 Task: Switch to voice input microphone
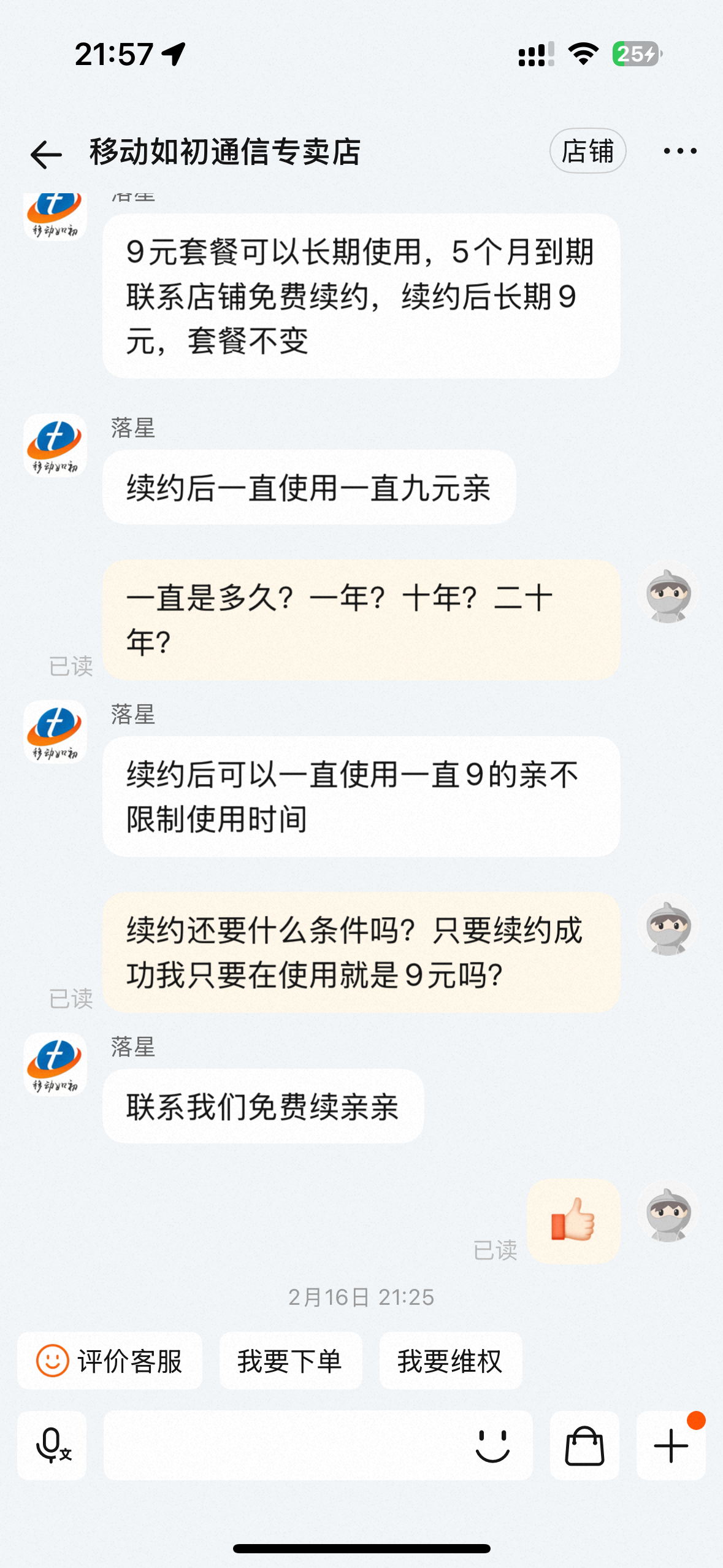pyautogui.click(x=52, y=1445)
